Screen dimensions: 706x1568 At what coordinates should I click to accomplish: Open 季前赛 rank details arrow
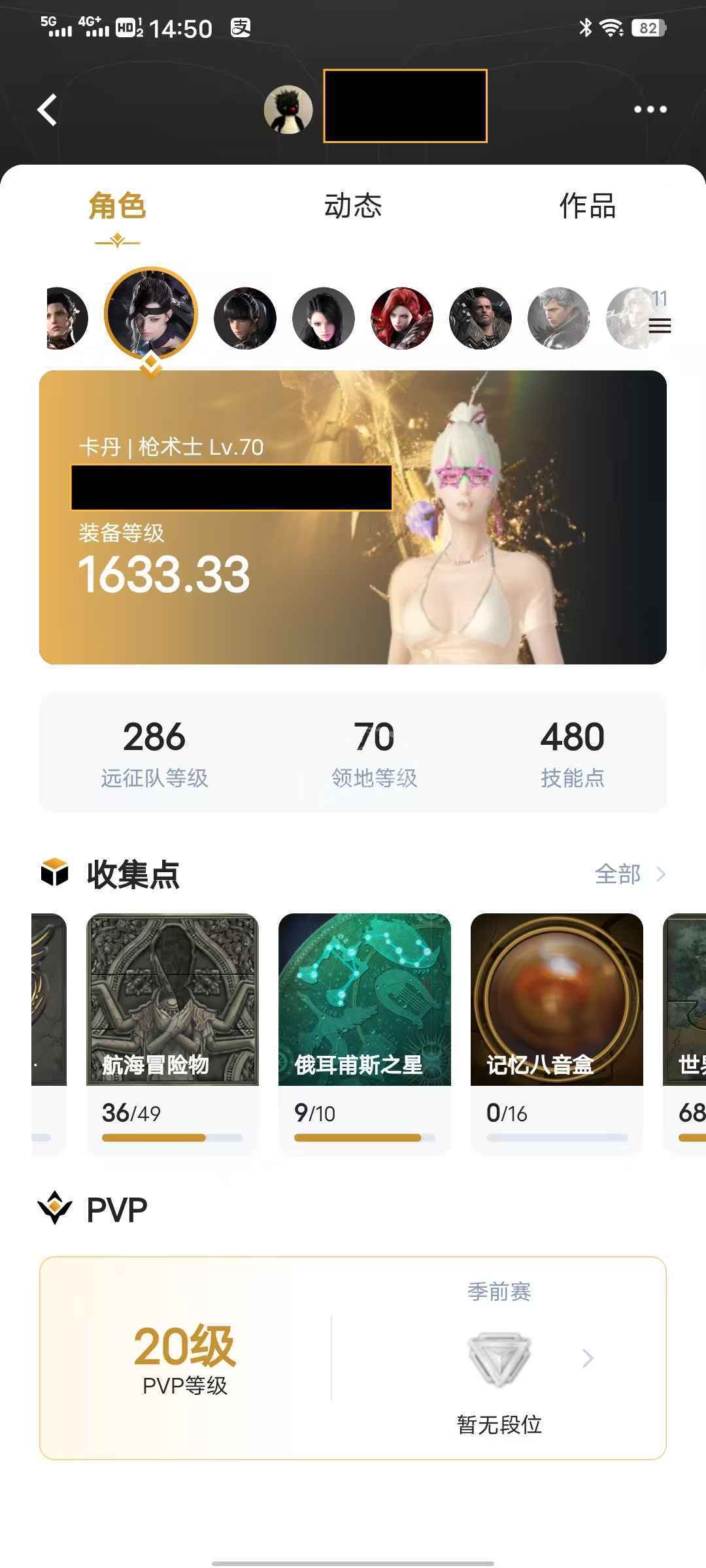[x=588, y=1358]
